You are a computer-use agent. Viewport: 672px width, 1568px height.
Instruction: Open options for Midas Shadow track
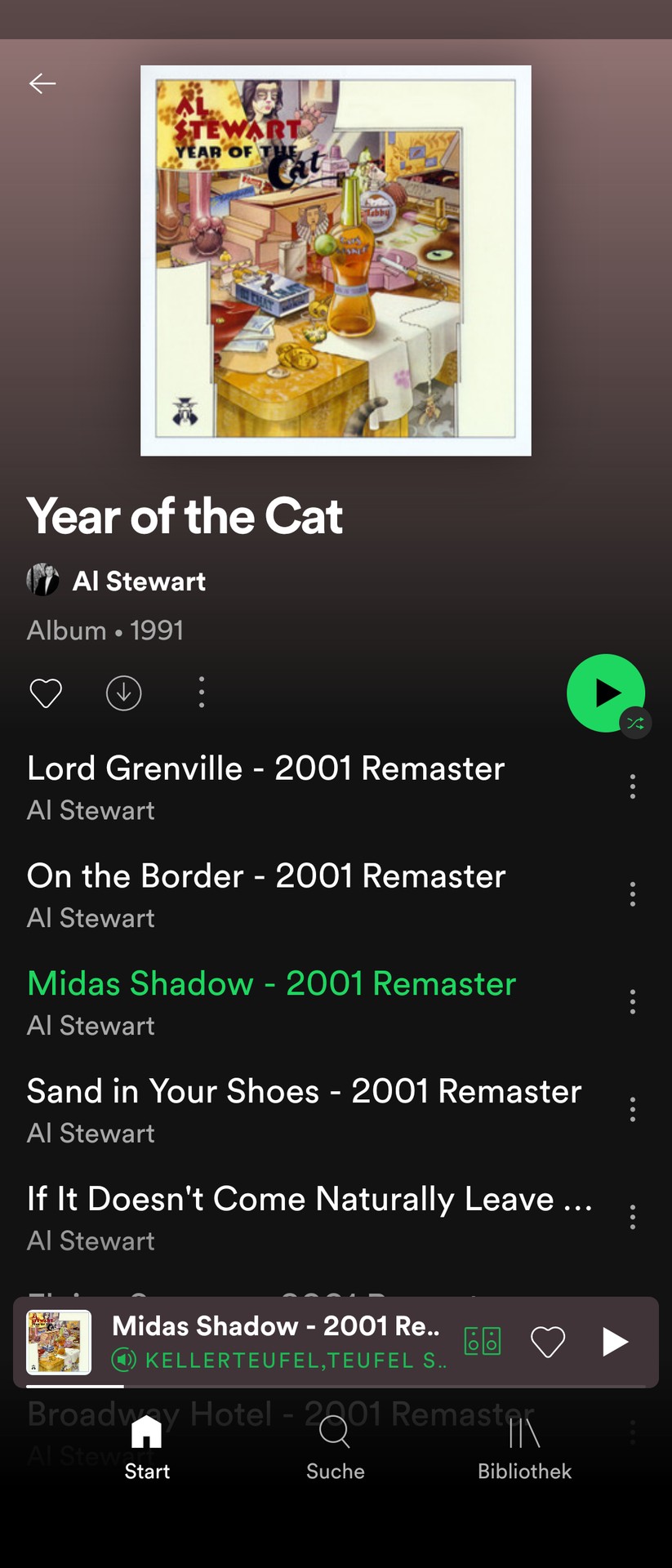tap(633, 1002)
